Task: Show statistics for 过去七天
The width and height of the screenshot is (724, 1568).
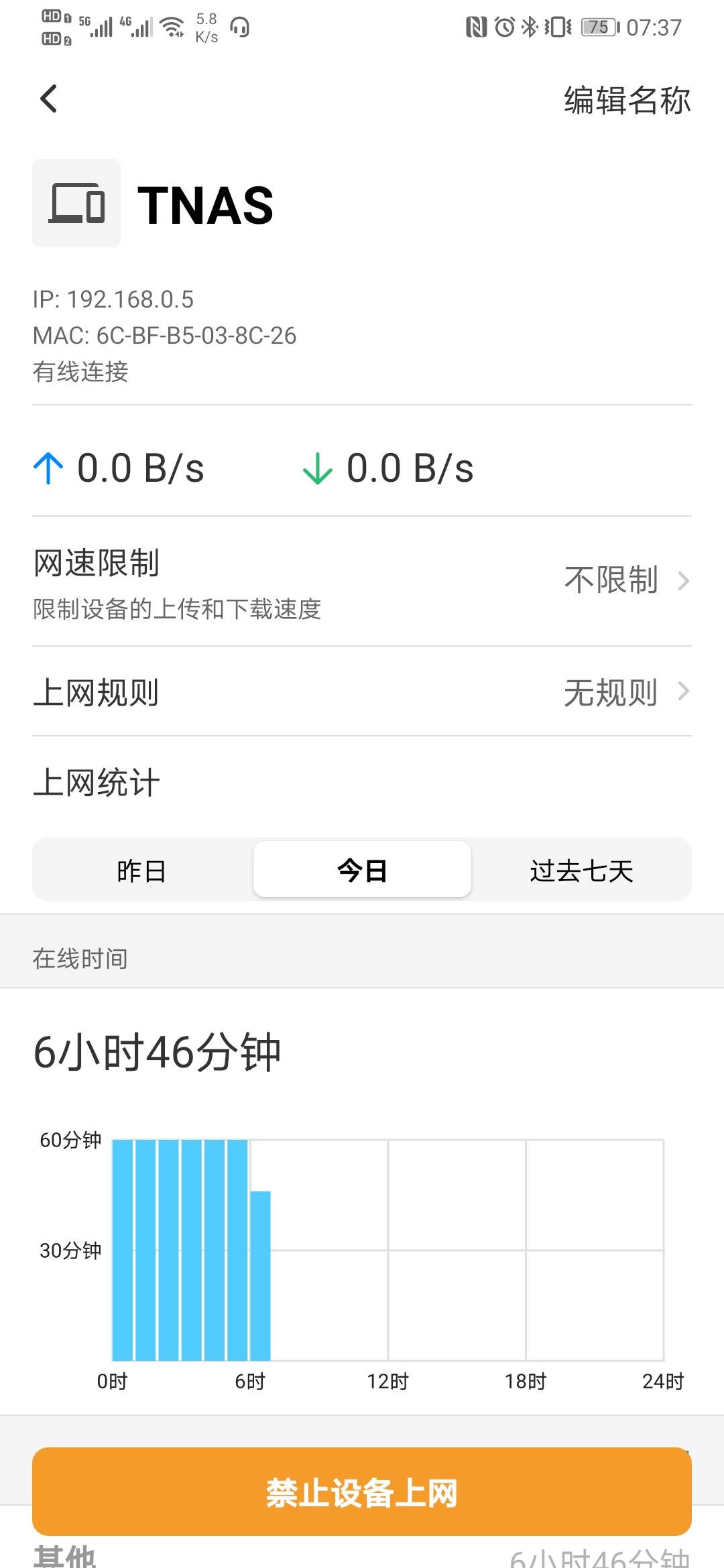Action: click(581, 870)
